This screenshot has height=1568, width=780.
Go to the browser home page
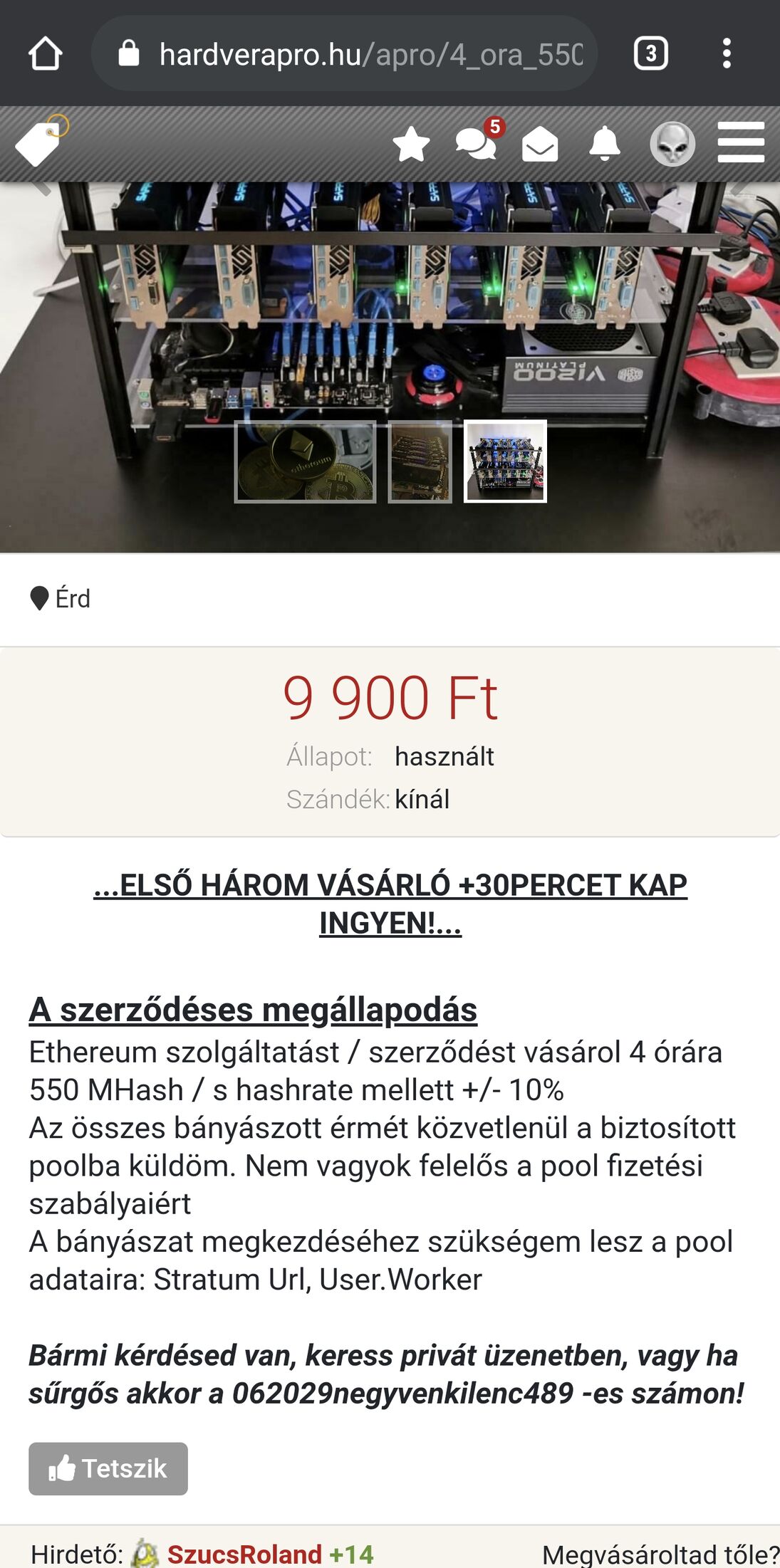(46, 53)
